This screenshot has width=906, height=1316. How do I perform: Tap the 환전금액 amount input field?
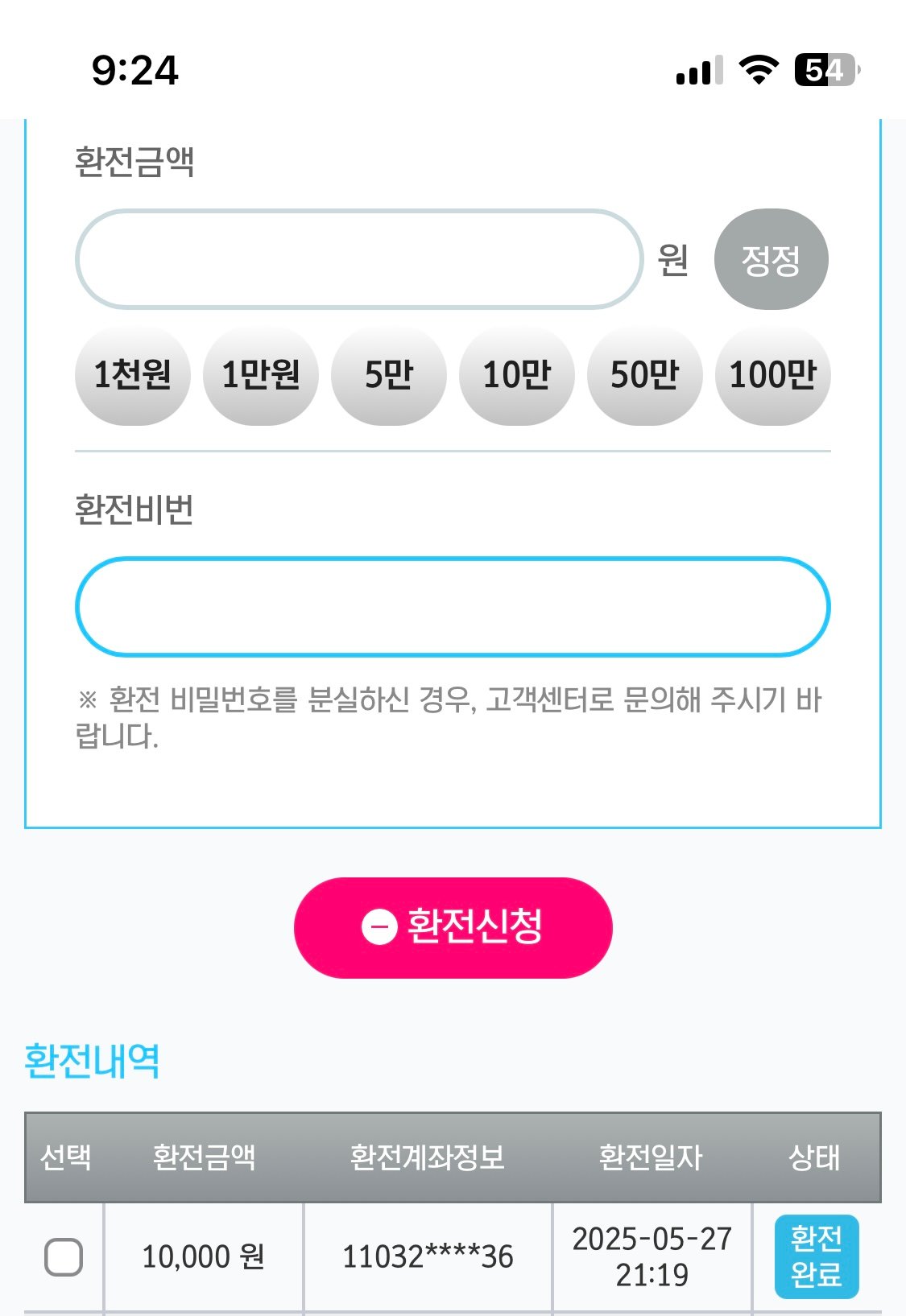358,259
